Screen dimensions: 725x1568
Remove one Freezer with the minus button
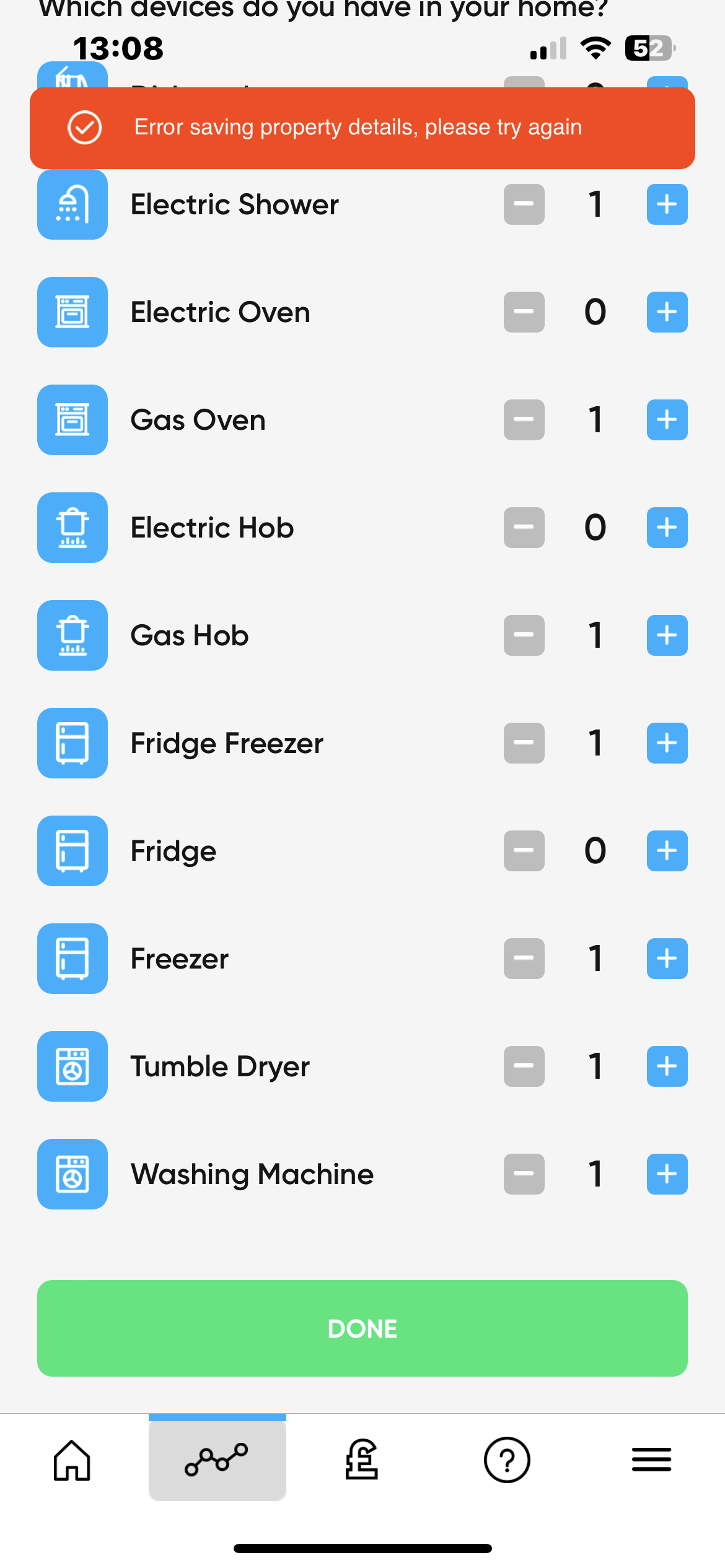524,959
